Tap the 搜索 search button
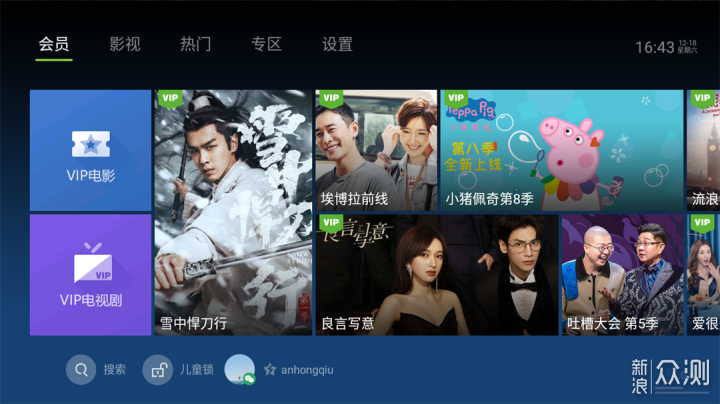Viewport: 720px width, 404px height. pyautogui.click(x=97, y=370)
